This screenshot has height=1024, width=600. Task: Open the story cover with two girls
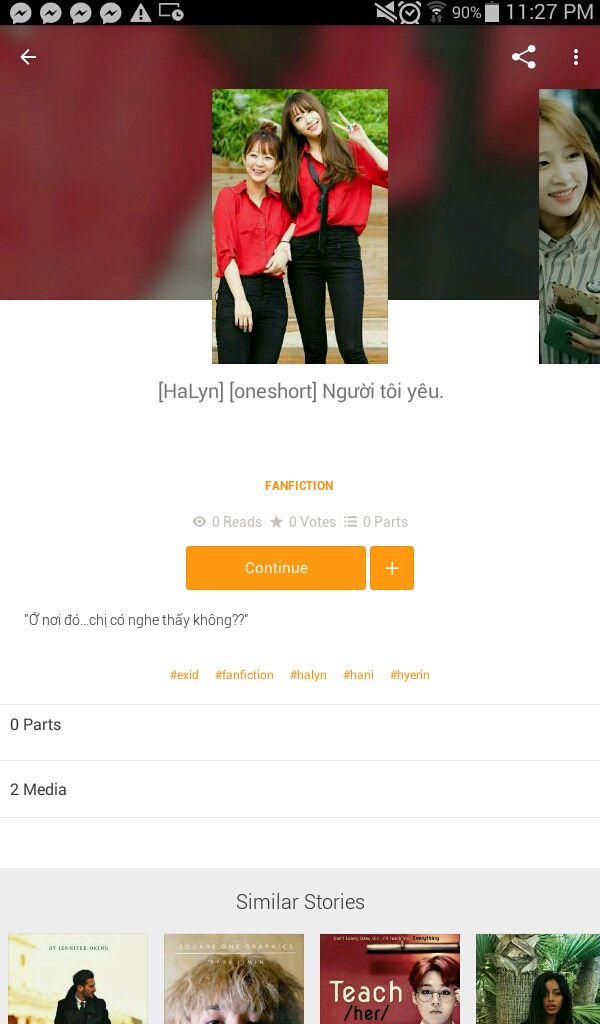(x=300, y=226)
